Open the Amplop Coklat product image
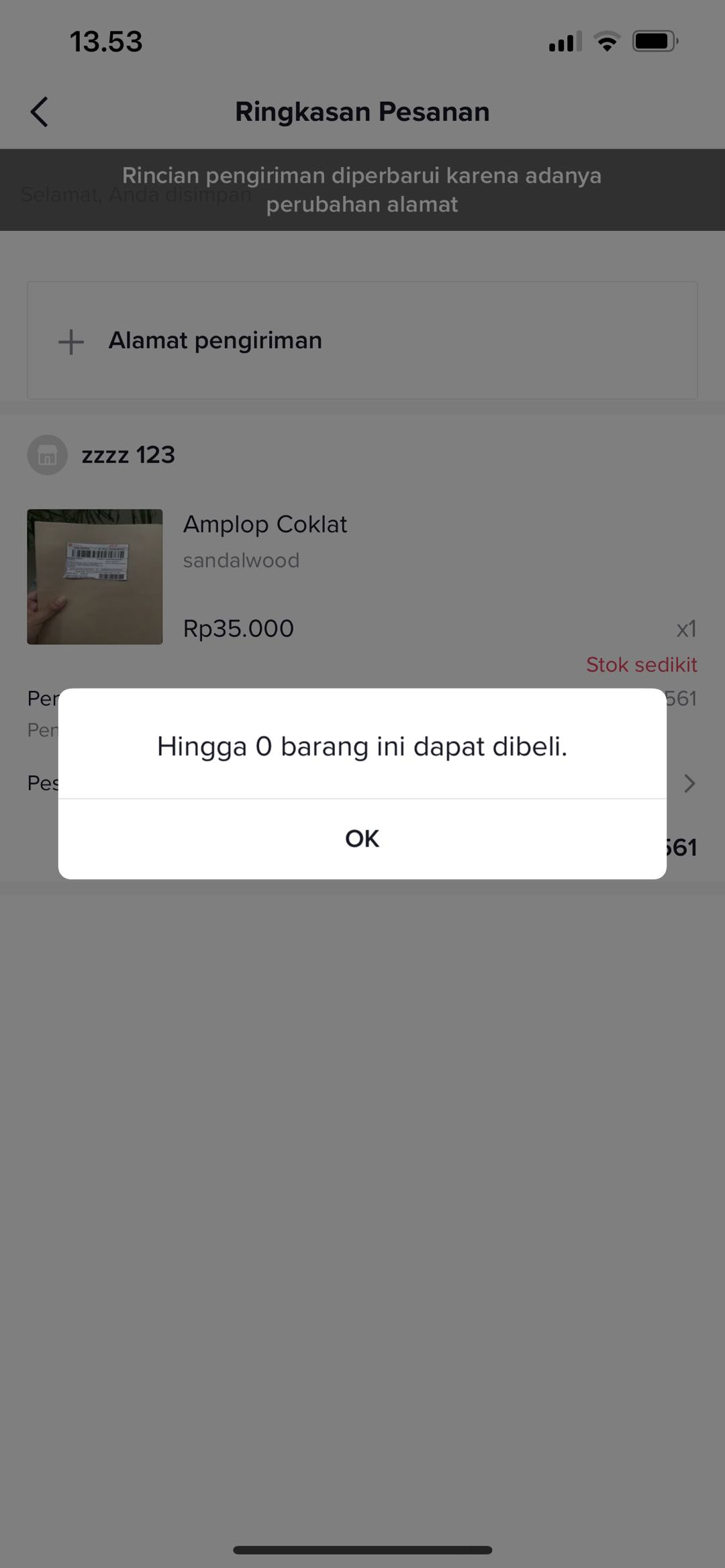Image resolution: width=725 pixels, height=1568 pixels. pyautogui.click(x=95, y=577)
